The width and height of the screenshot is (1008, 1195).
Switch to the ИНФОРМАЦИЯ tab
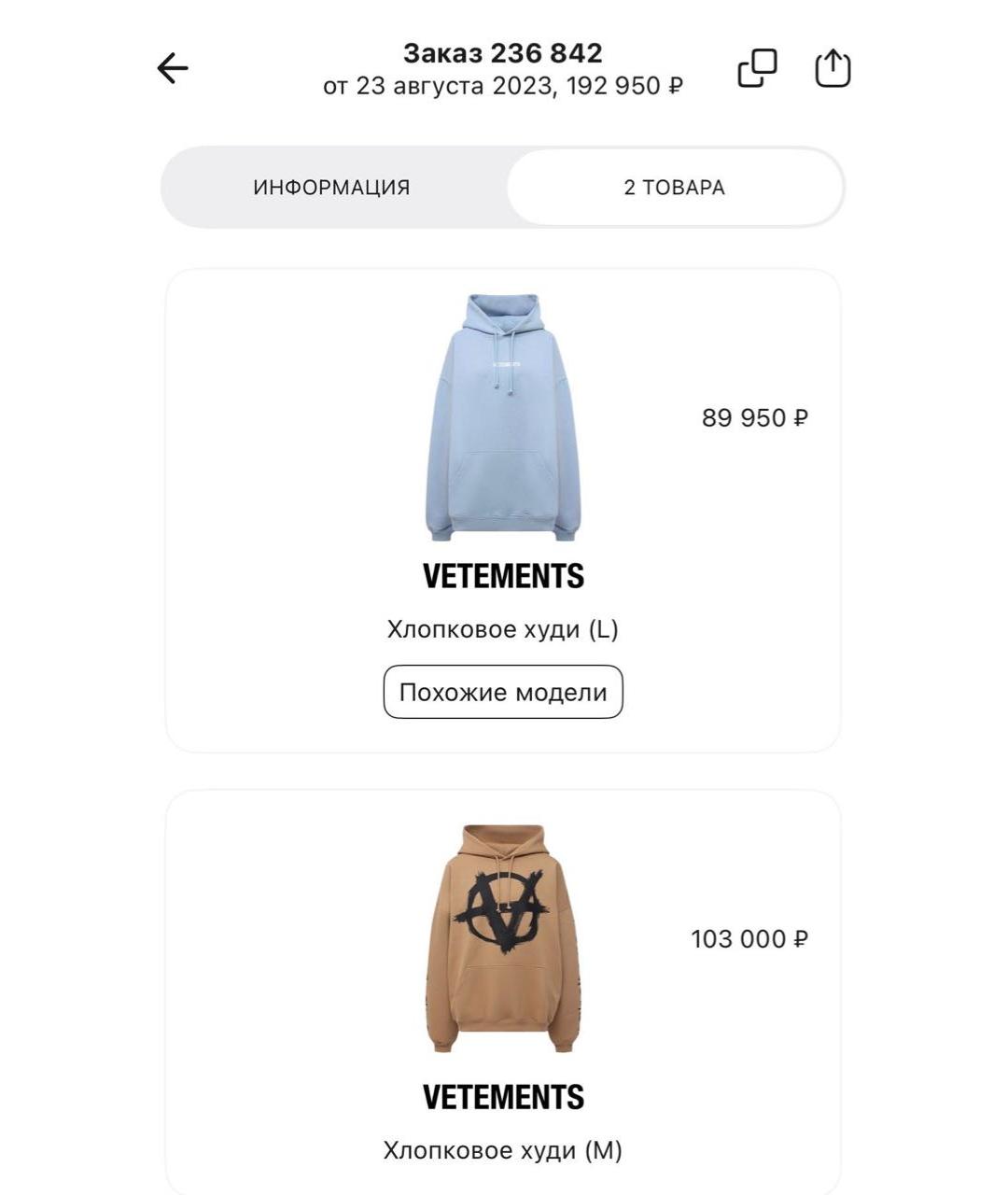tap(329, 187)
